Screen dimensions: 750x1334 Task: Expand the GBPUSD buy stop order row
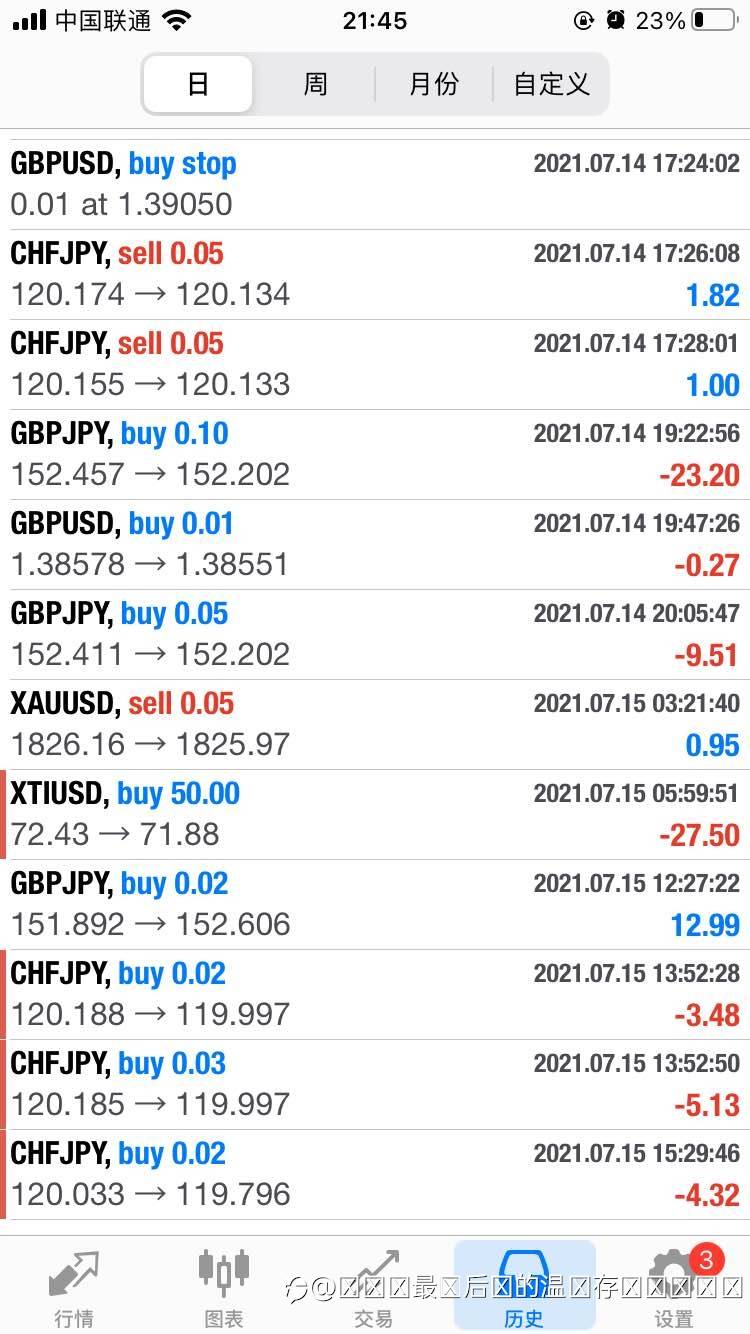point(375,184)
